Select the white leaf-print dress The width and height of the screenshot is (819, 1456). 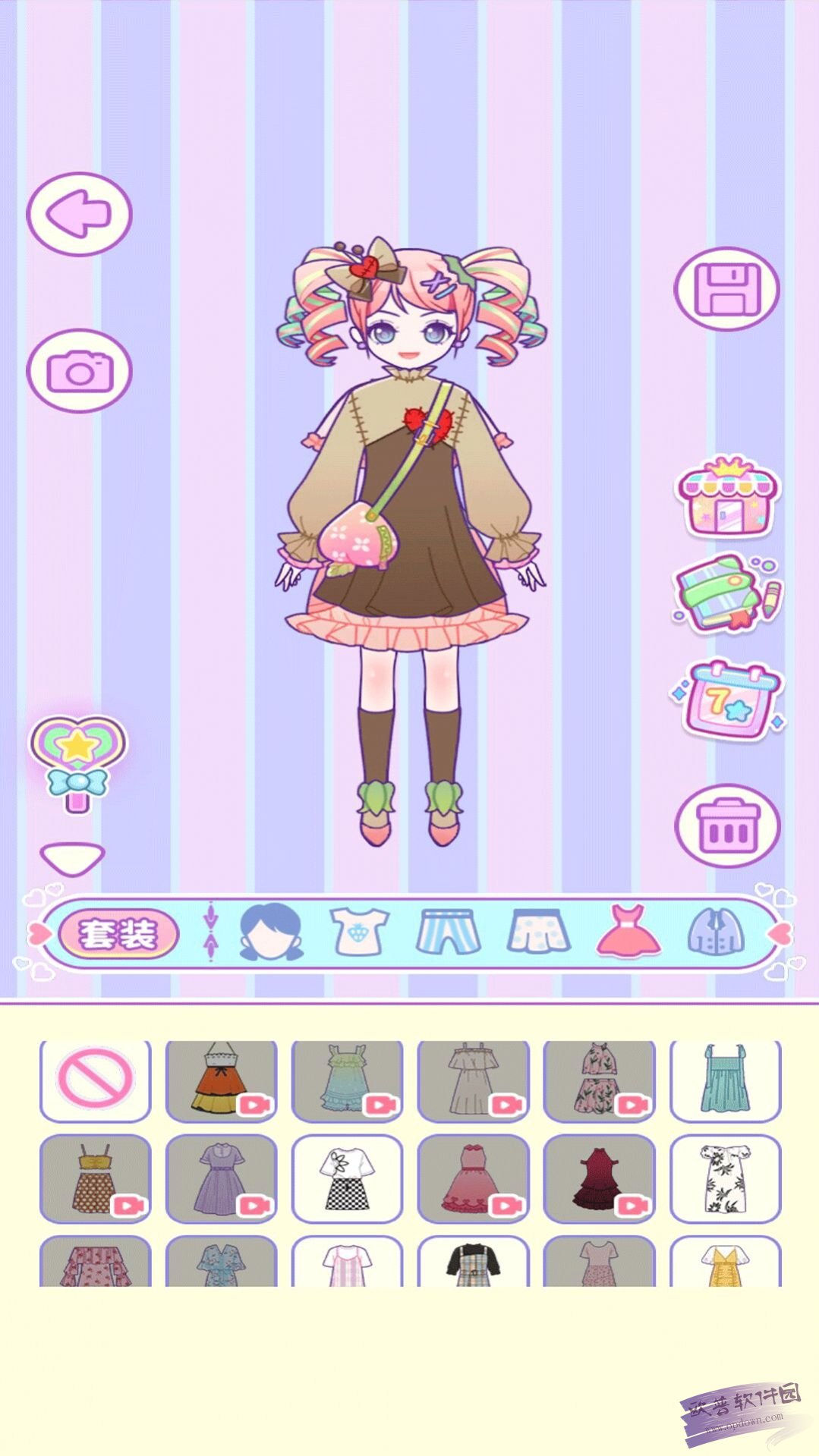(x=725, y=1178)
